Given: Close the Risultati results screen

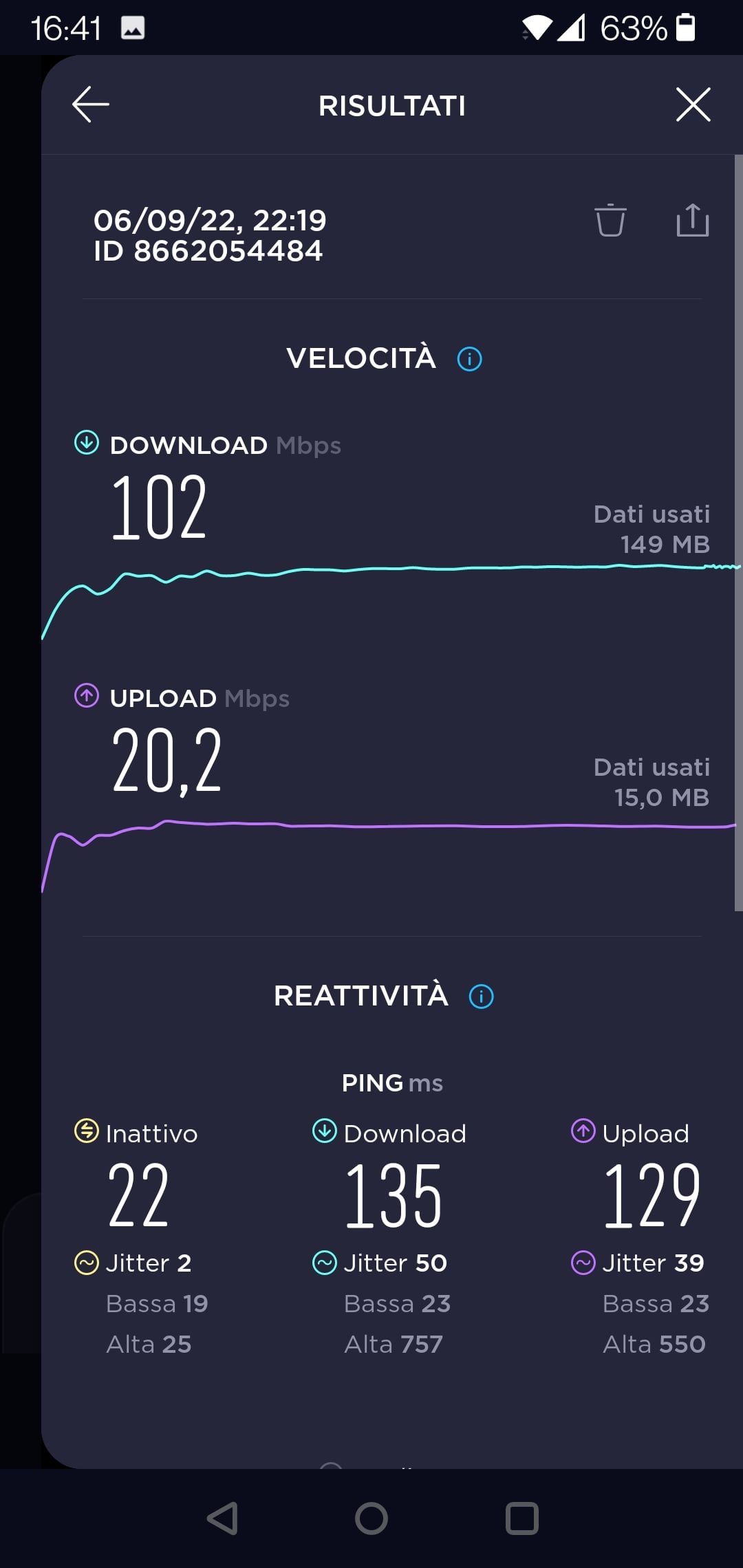Looking at the screenshot, I should tap(693, 105).
